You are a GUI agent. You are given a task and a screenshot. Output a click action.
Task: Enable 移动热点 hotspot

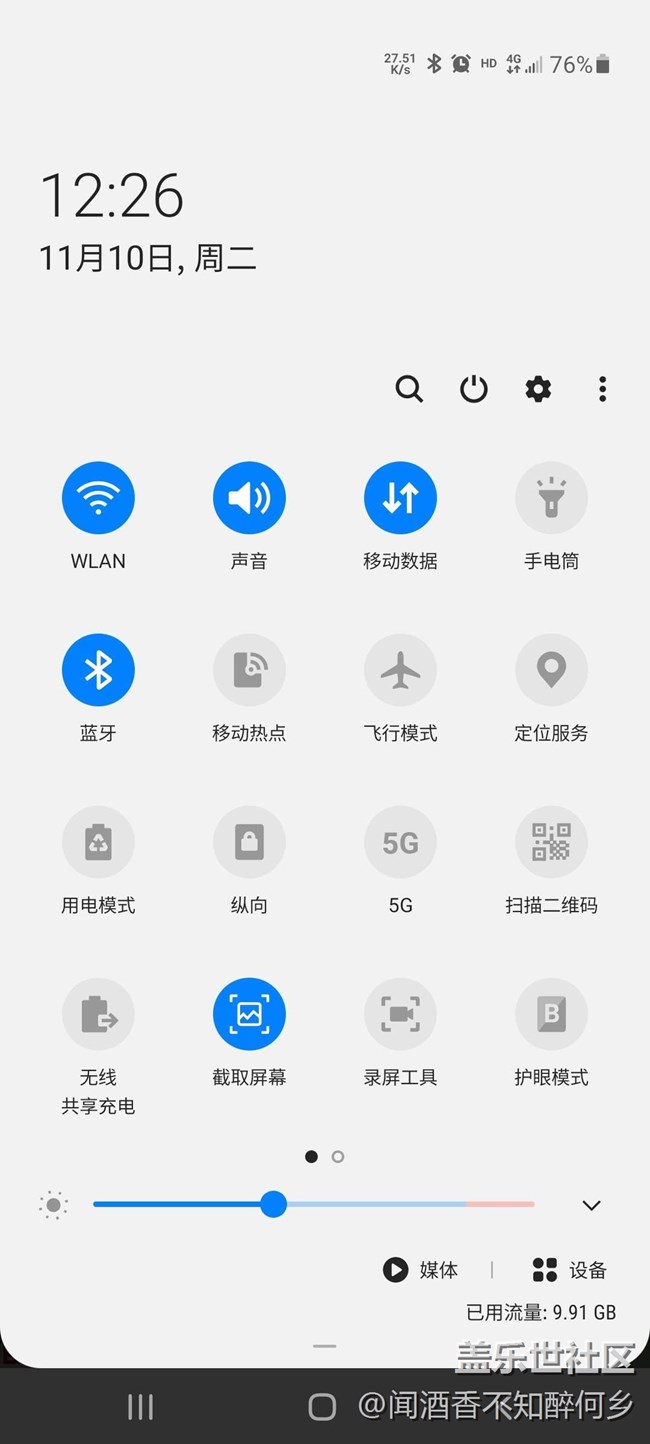point(249,670)
